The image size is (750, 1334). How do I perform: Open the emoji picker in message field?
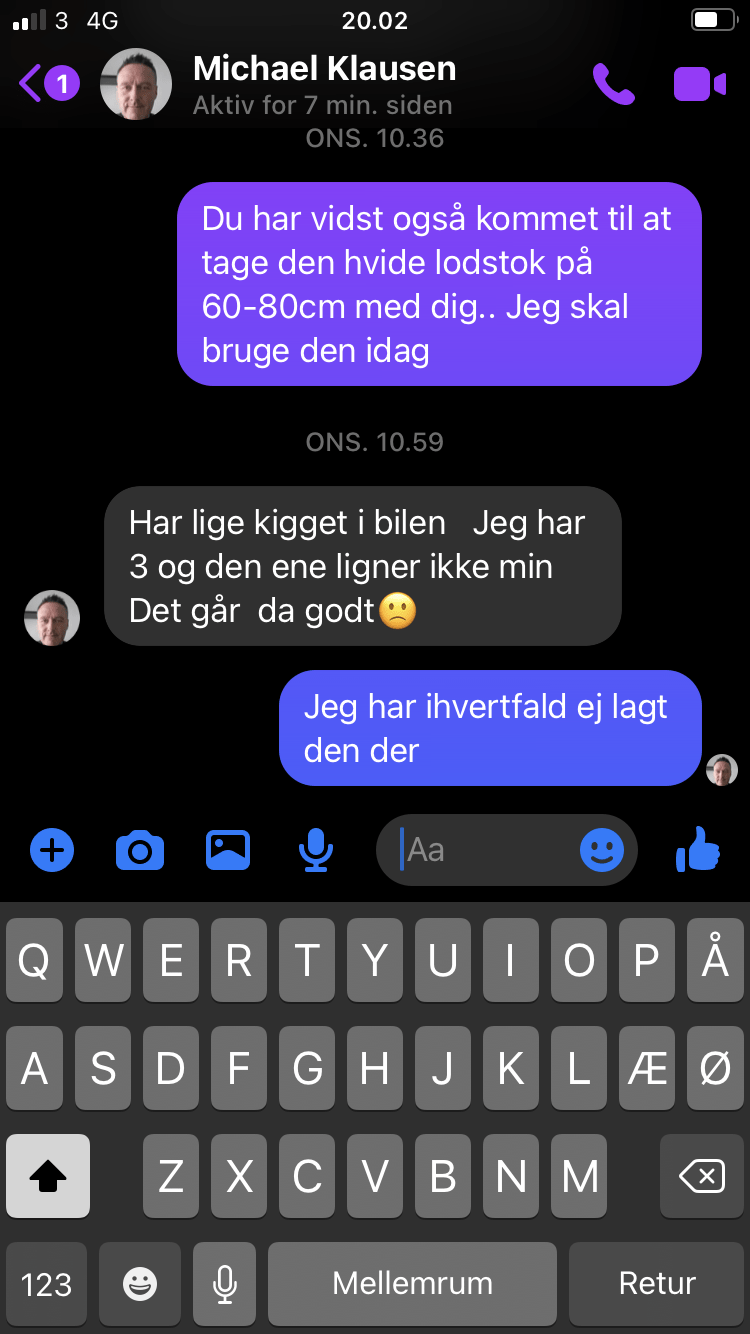pos(602,851)
